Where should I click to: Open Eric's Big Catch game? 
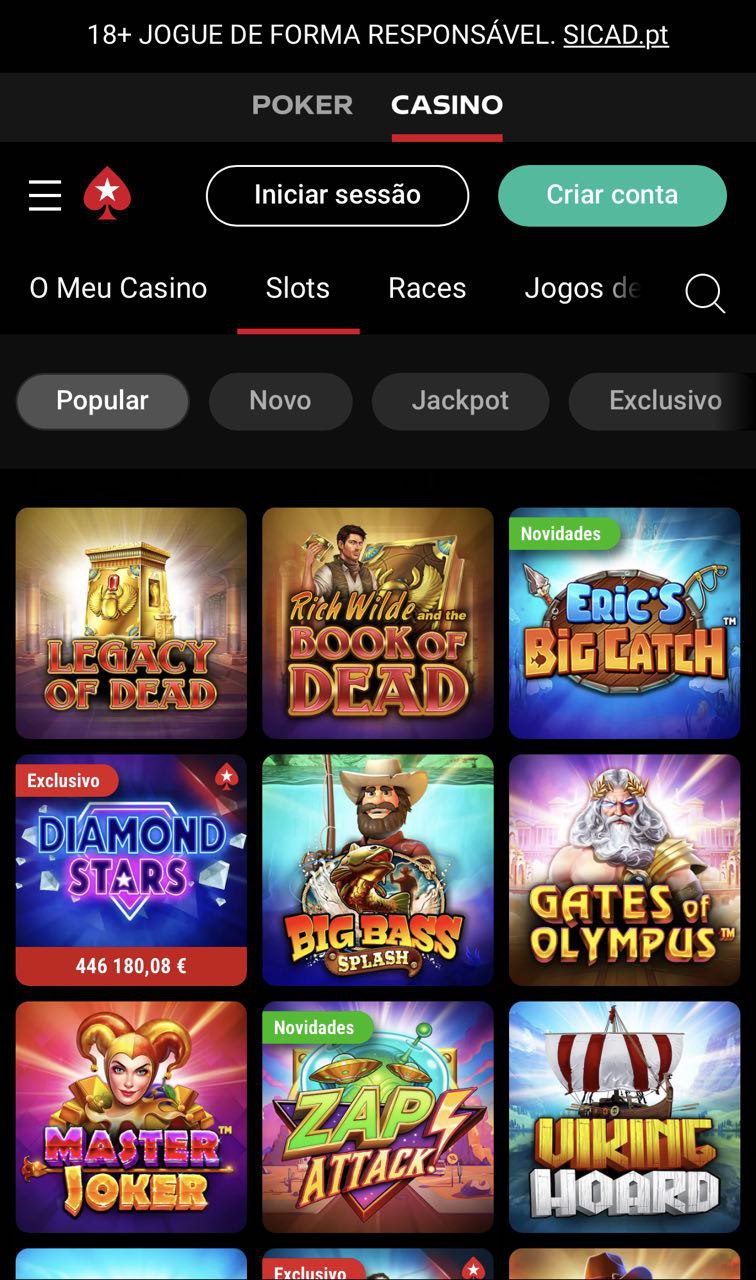pos(624,623)
